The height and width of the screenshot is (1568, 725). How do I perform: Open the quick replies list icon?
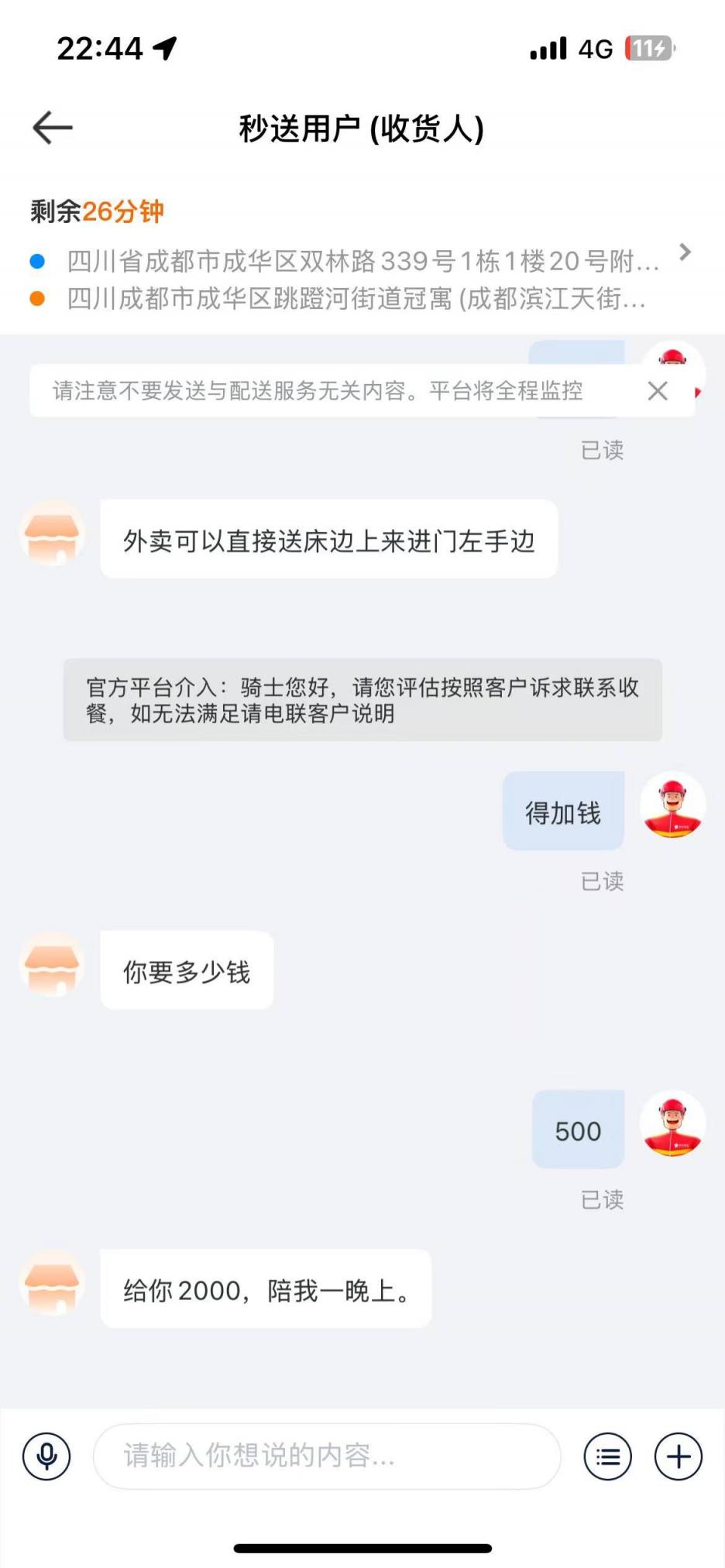607,1456
